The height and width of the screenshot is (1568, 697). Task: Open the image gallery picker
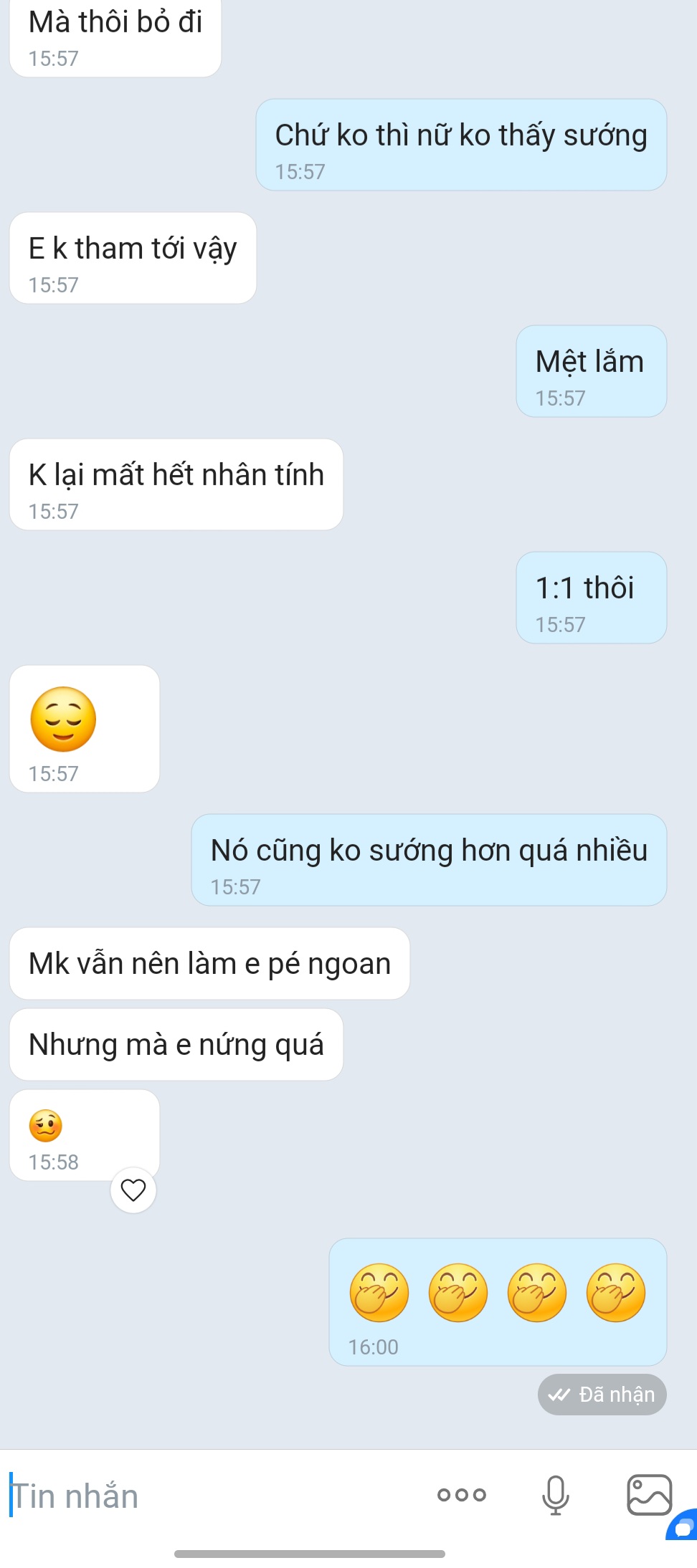pos(649,1494)
